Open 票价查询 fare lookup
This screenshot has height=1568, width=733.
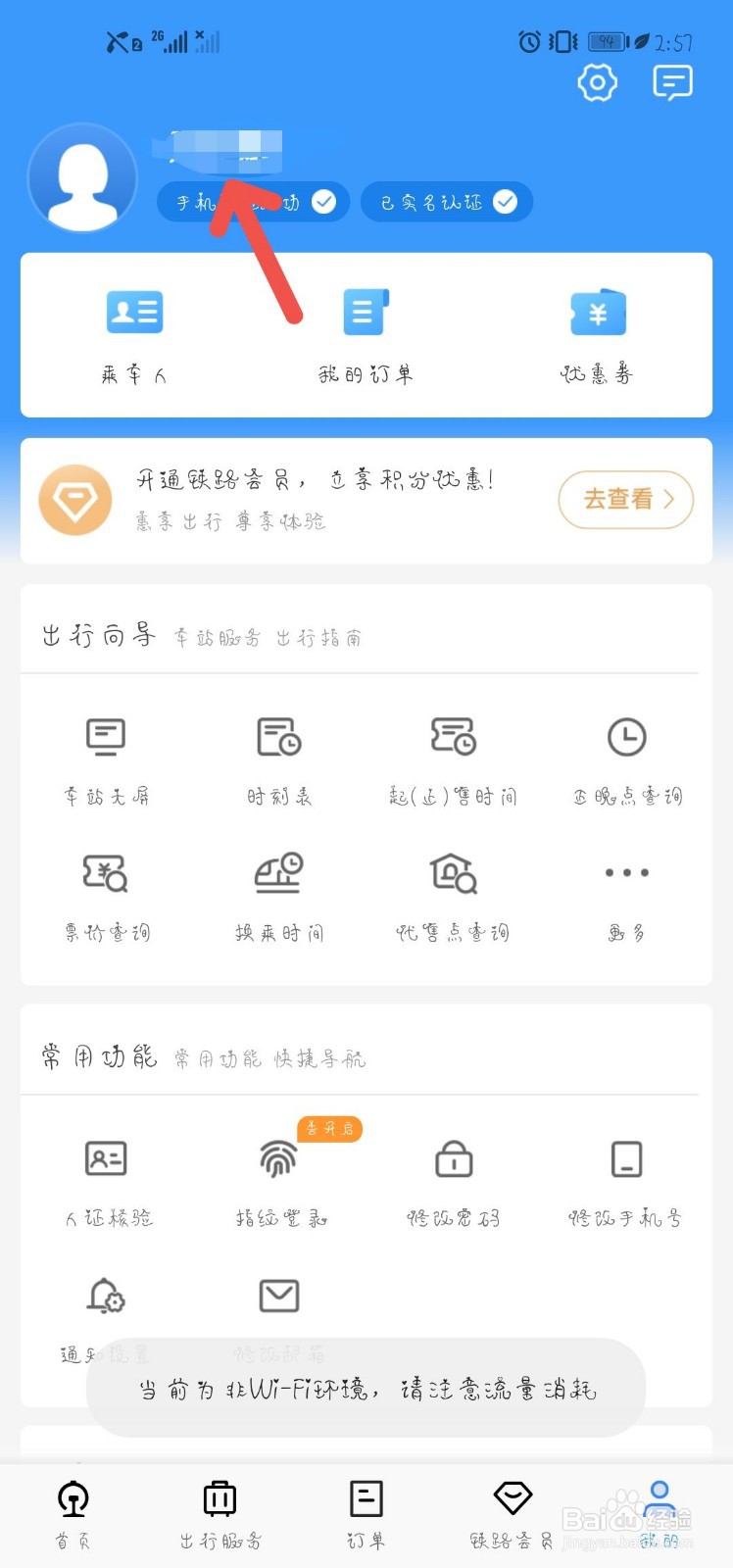point(106,898)
